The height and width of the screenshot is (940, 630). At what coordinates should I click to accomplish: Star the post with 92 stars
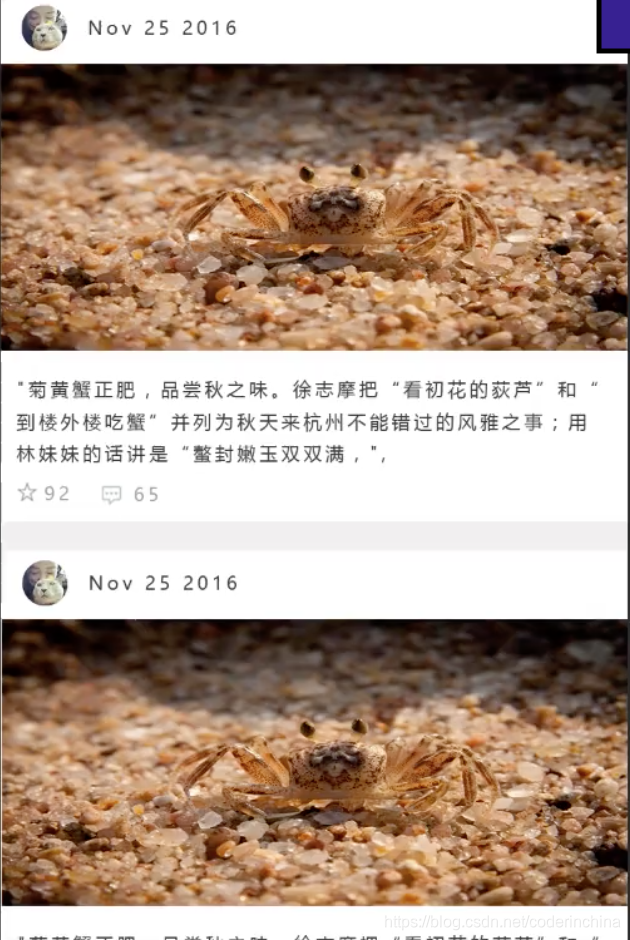[28, 493]
